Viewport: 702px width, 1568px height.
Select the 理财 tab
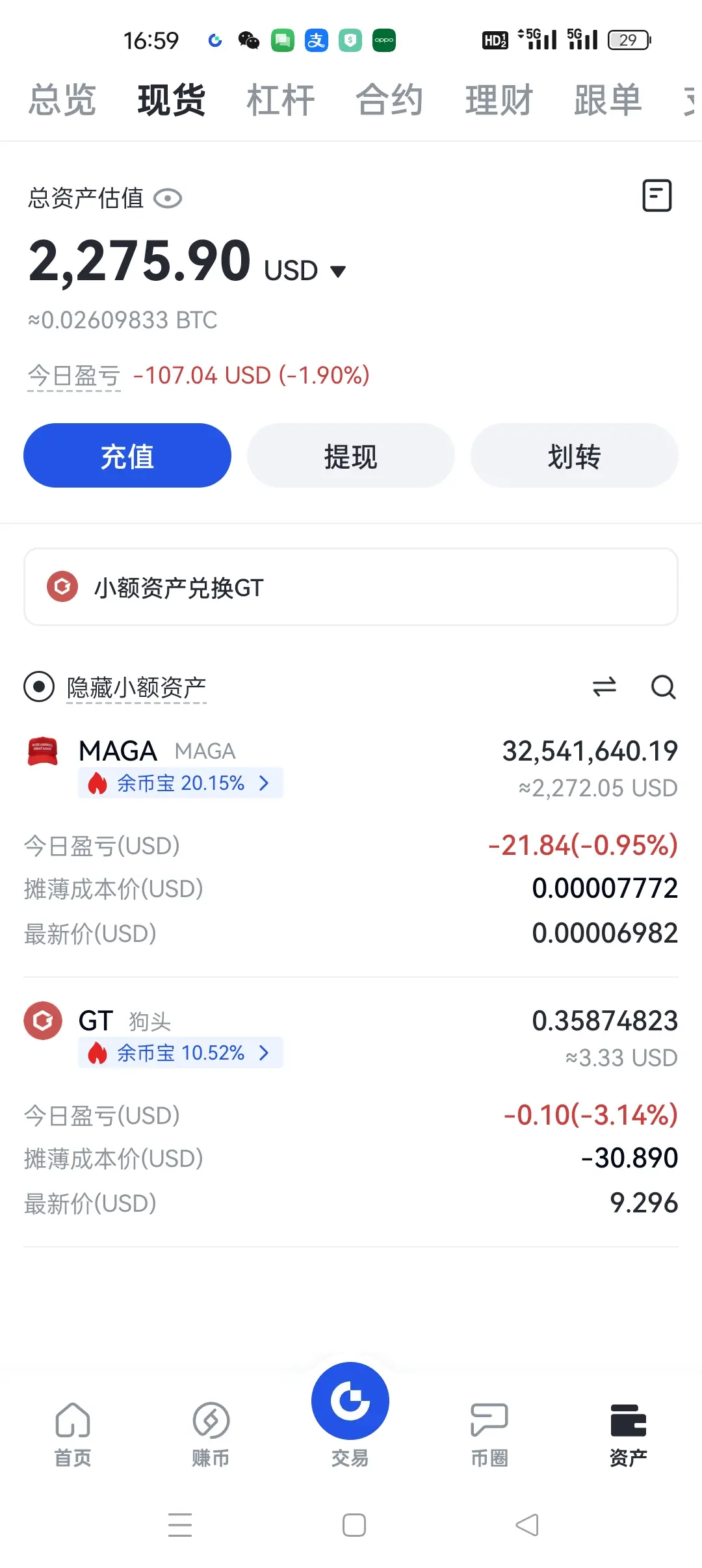499,100
